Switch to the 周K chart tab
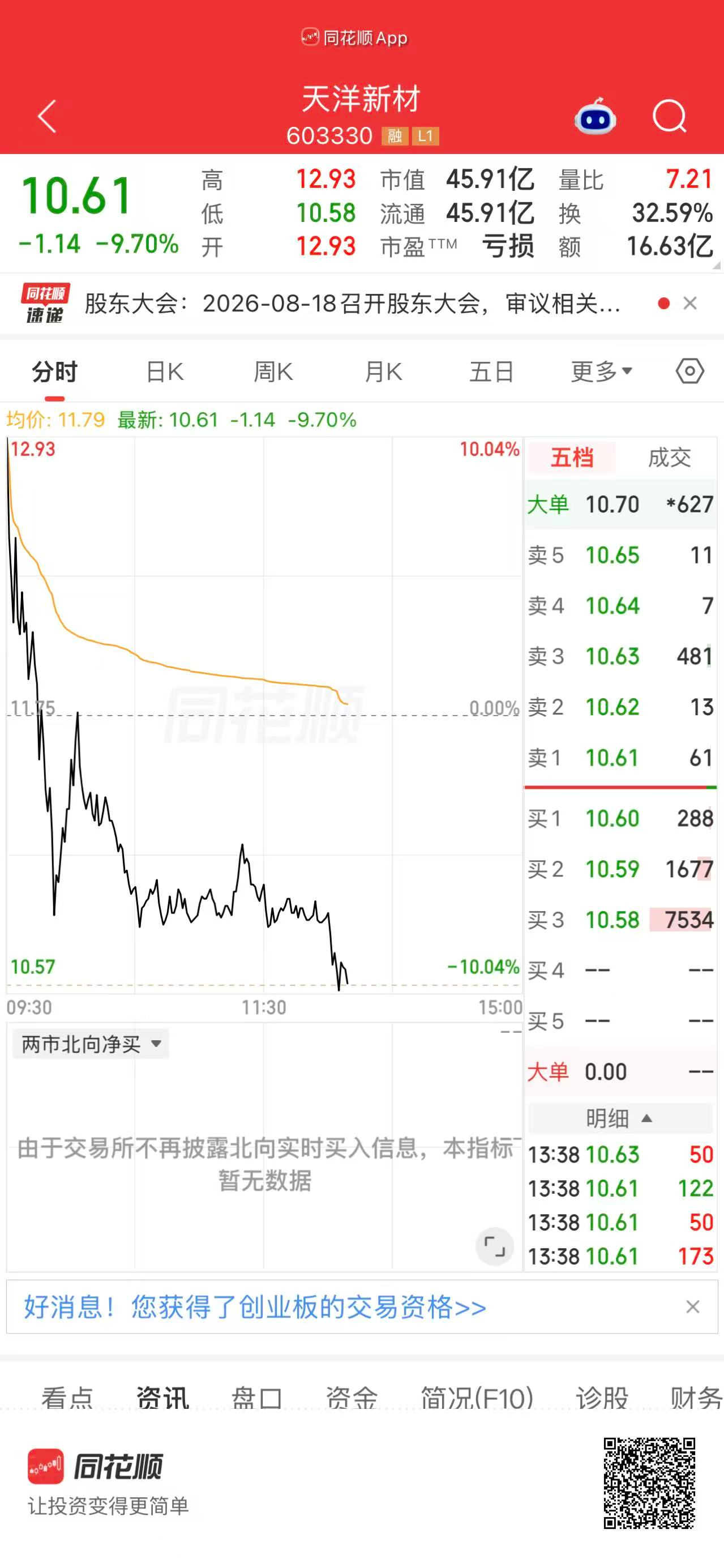This screenshot has height=1568, width=724. (x=274, y=371)
